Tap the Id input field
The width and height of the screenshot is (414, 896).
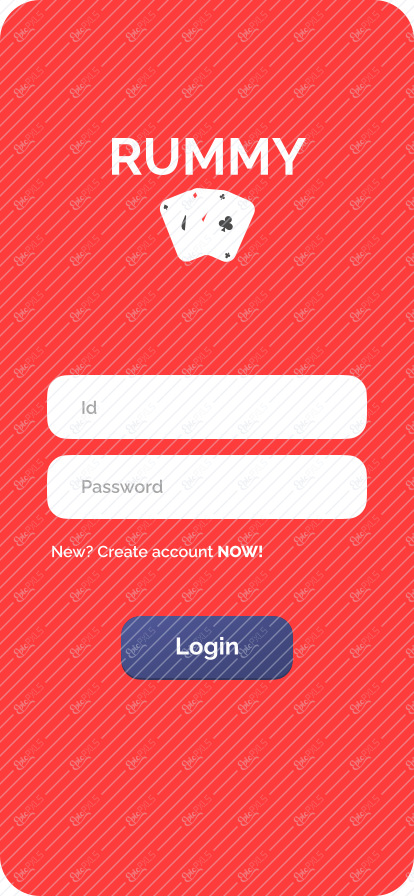click(206, 407)
